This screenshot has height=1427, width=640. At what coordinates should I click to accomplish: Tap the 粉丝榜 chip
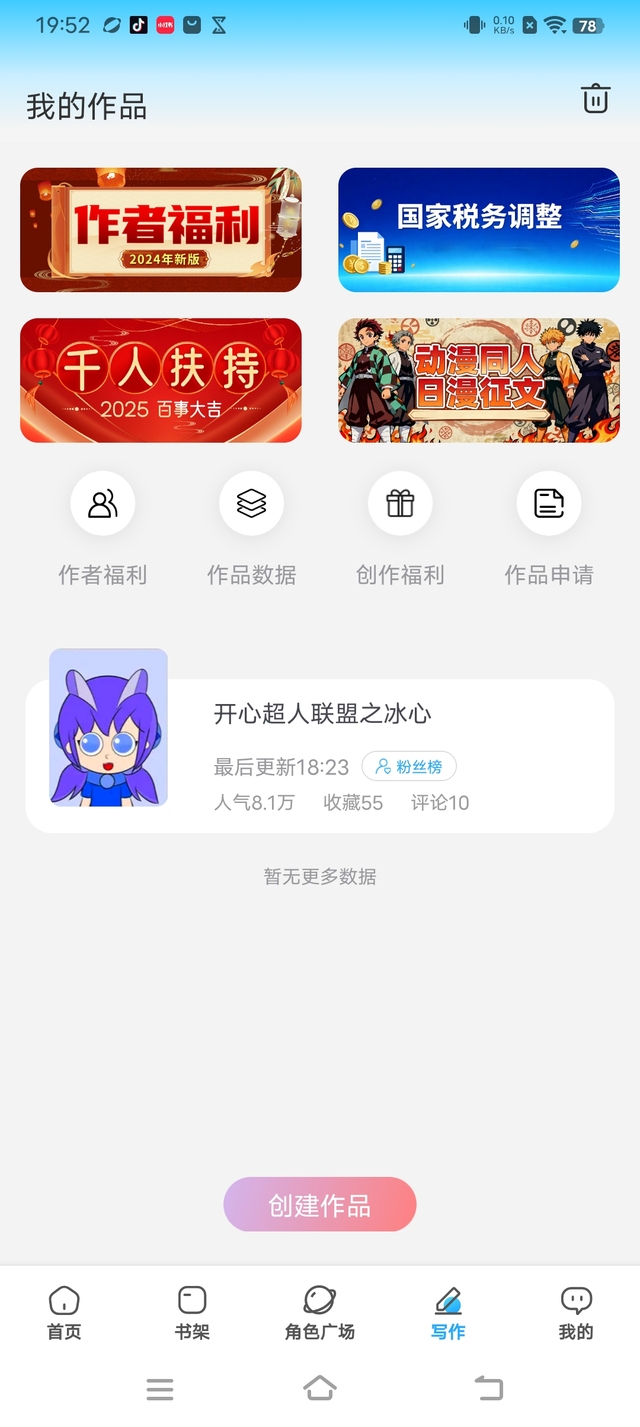click(409, 767)
